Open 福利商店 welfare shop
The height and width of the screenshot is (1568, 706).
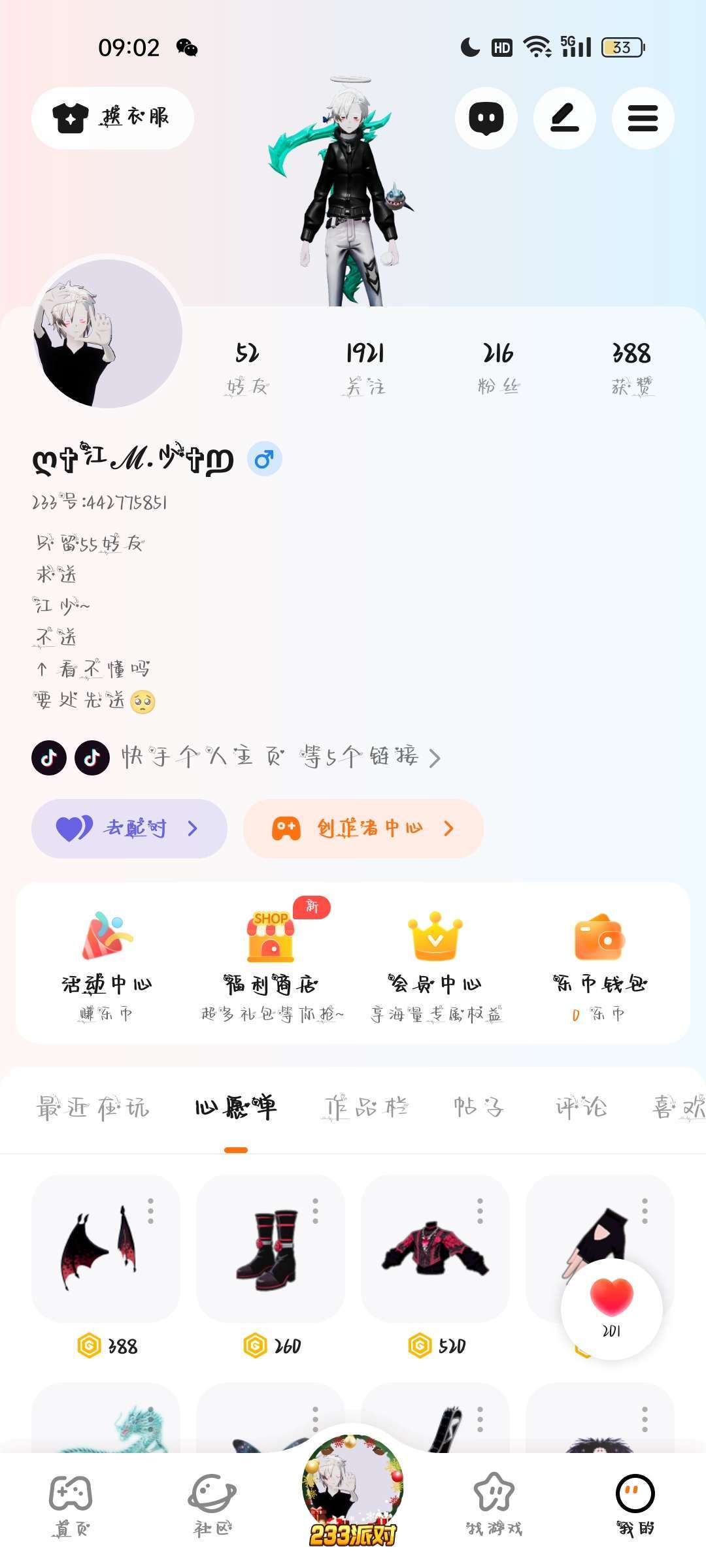(x=271, y=964)
